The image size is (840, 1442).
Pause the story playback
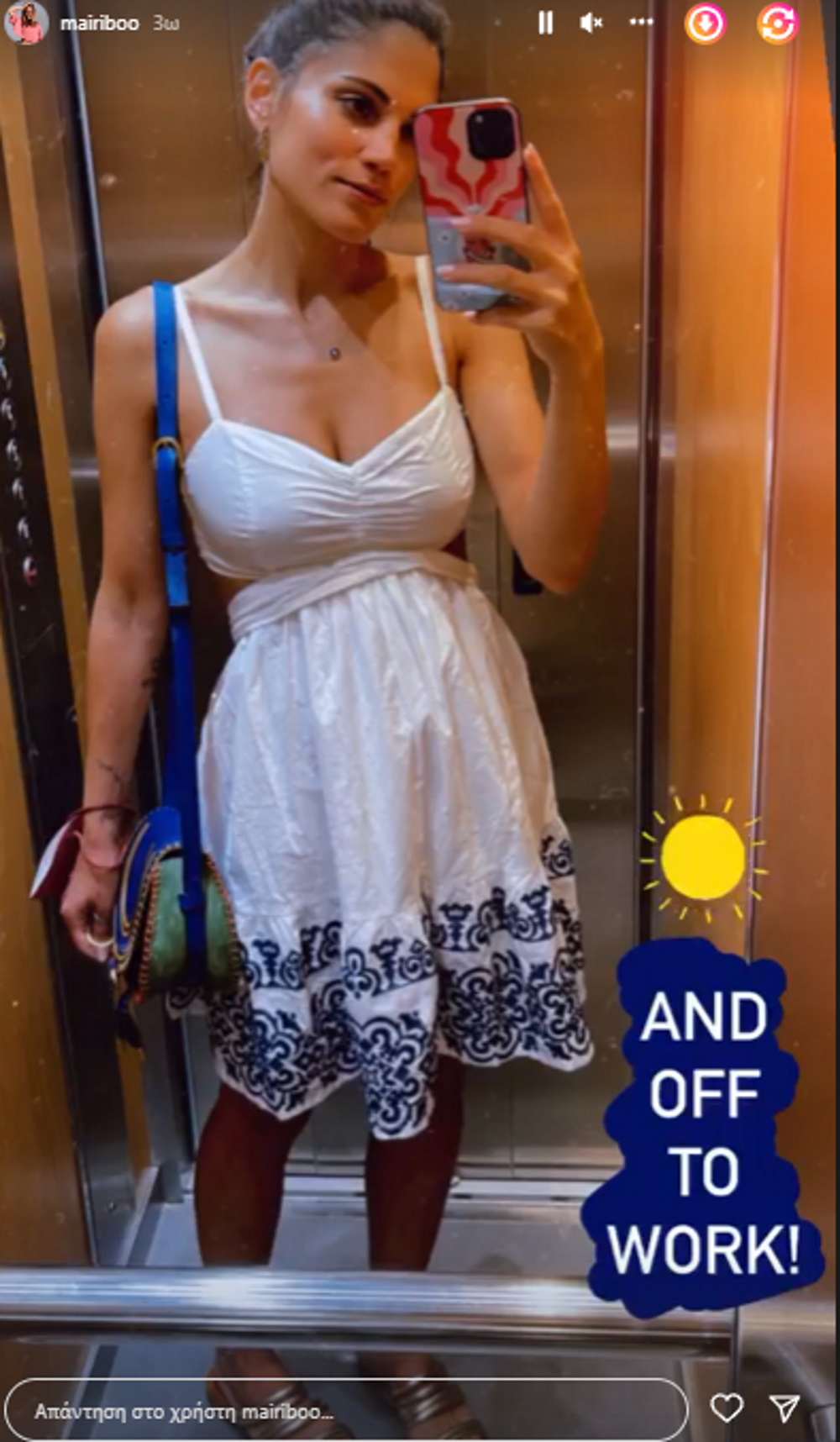pos(545,24)
